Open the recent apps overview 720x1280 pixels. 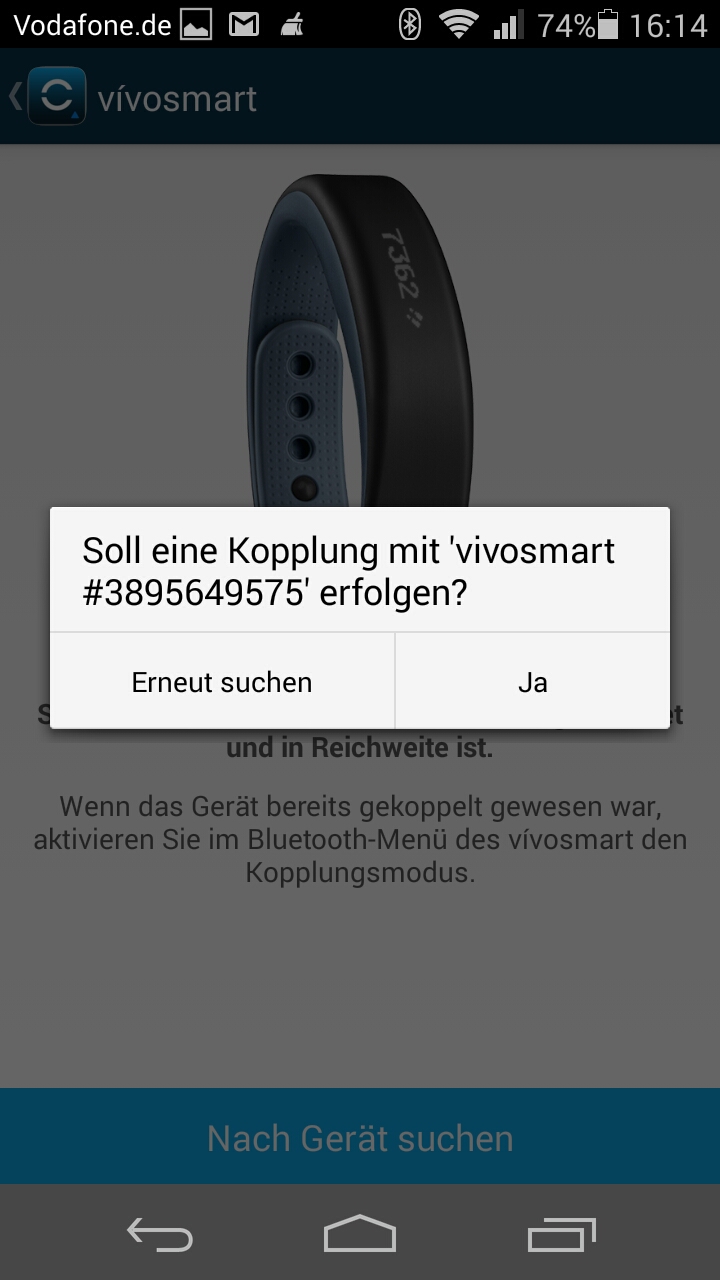[561, 1236]
